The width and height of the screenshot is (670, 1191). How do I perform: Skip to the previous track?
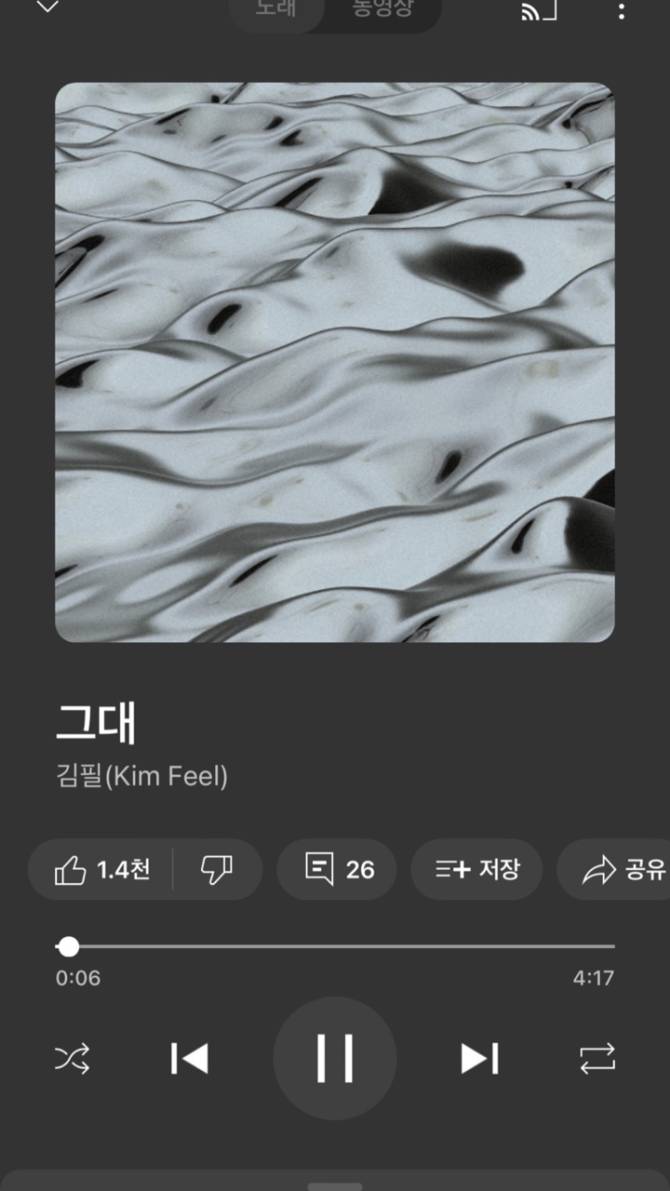190,1058
